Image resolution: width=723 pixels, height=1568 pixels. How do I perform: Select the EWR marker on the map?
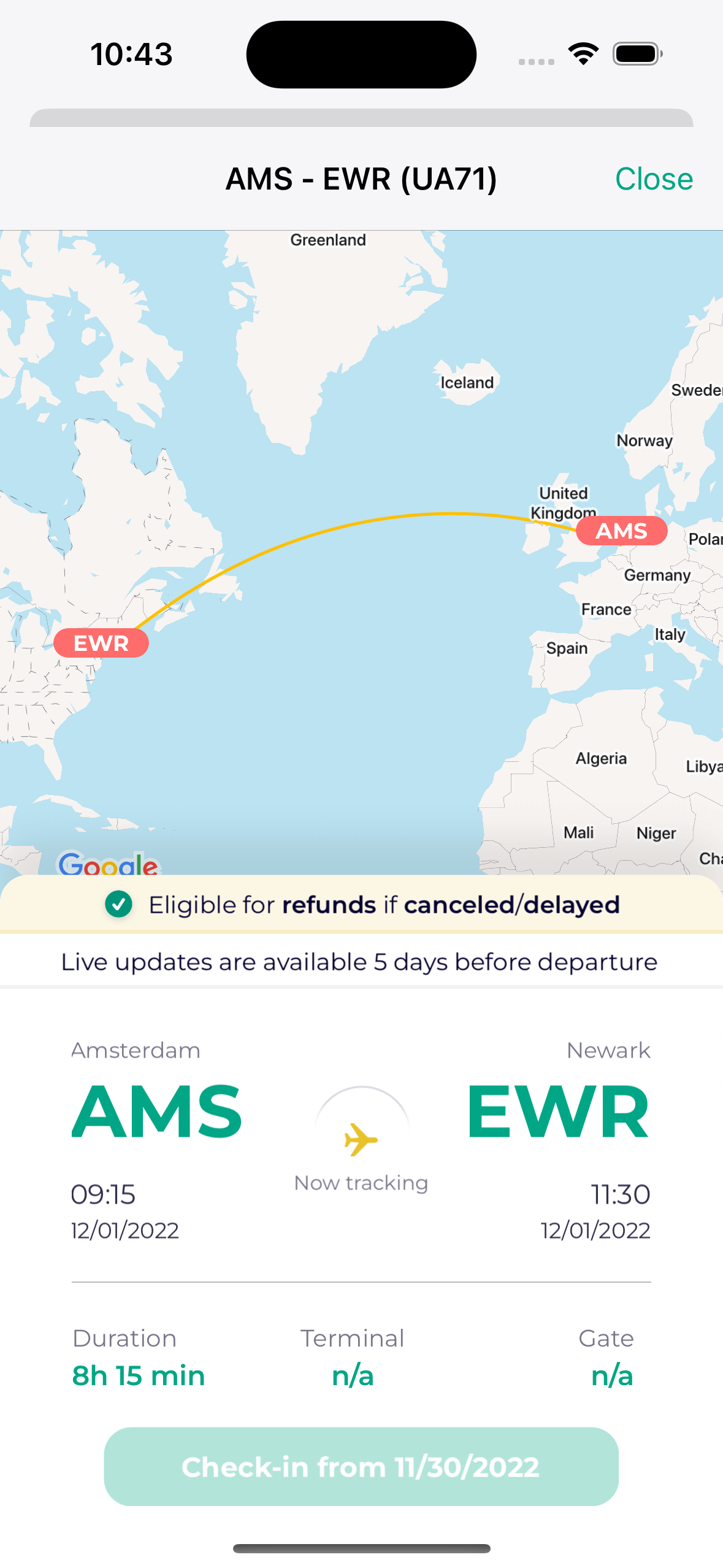click(101, 643)
